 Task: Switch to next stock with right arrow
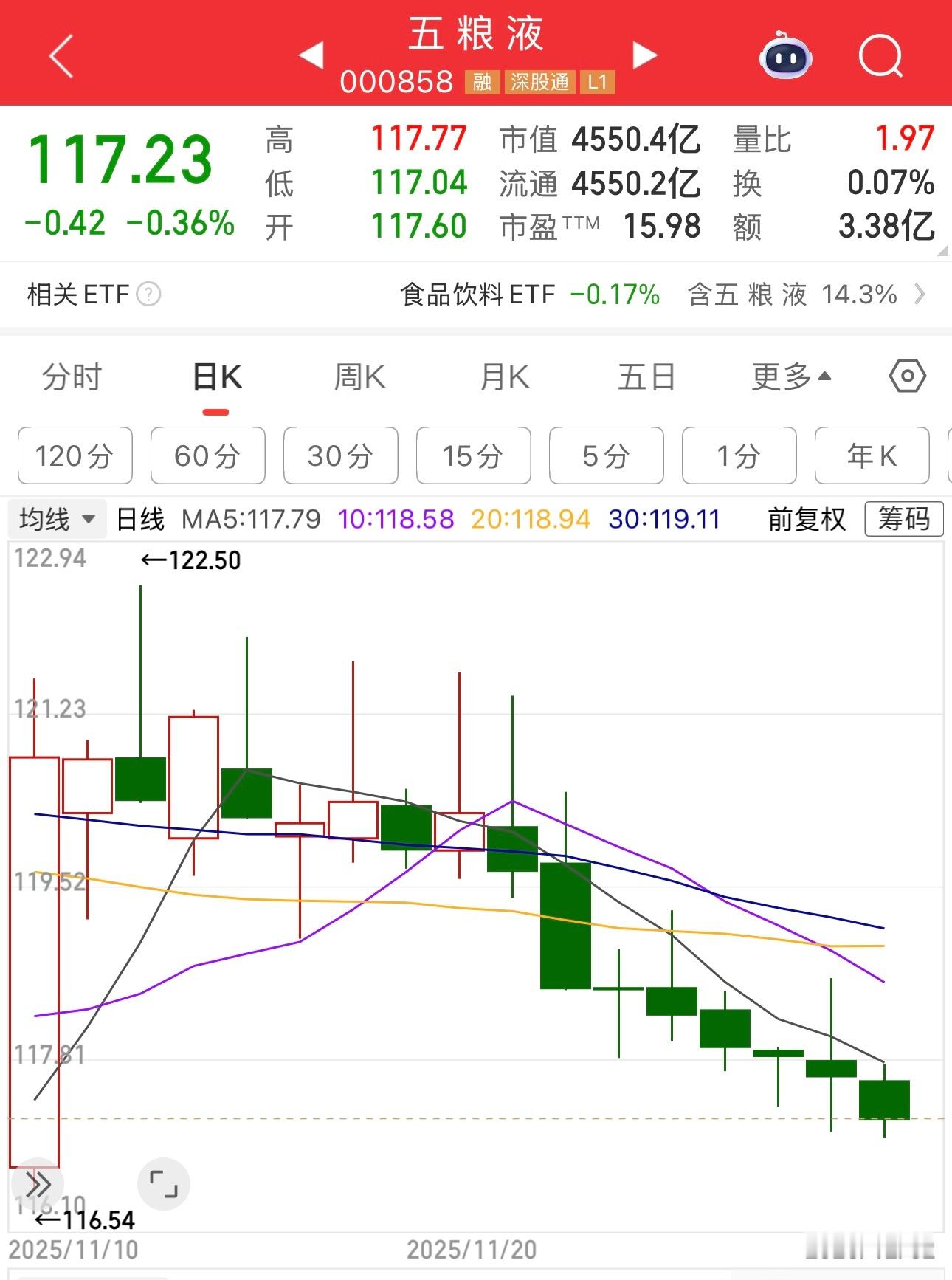point(644,55)
